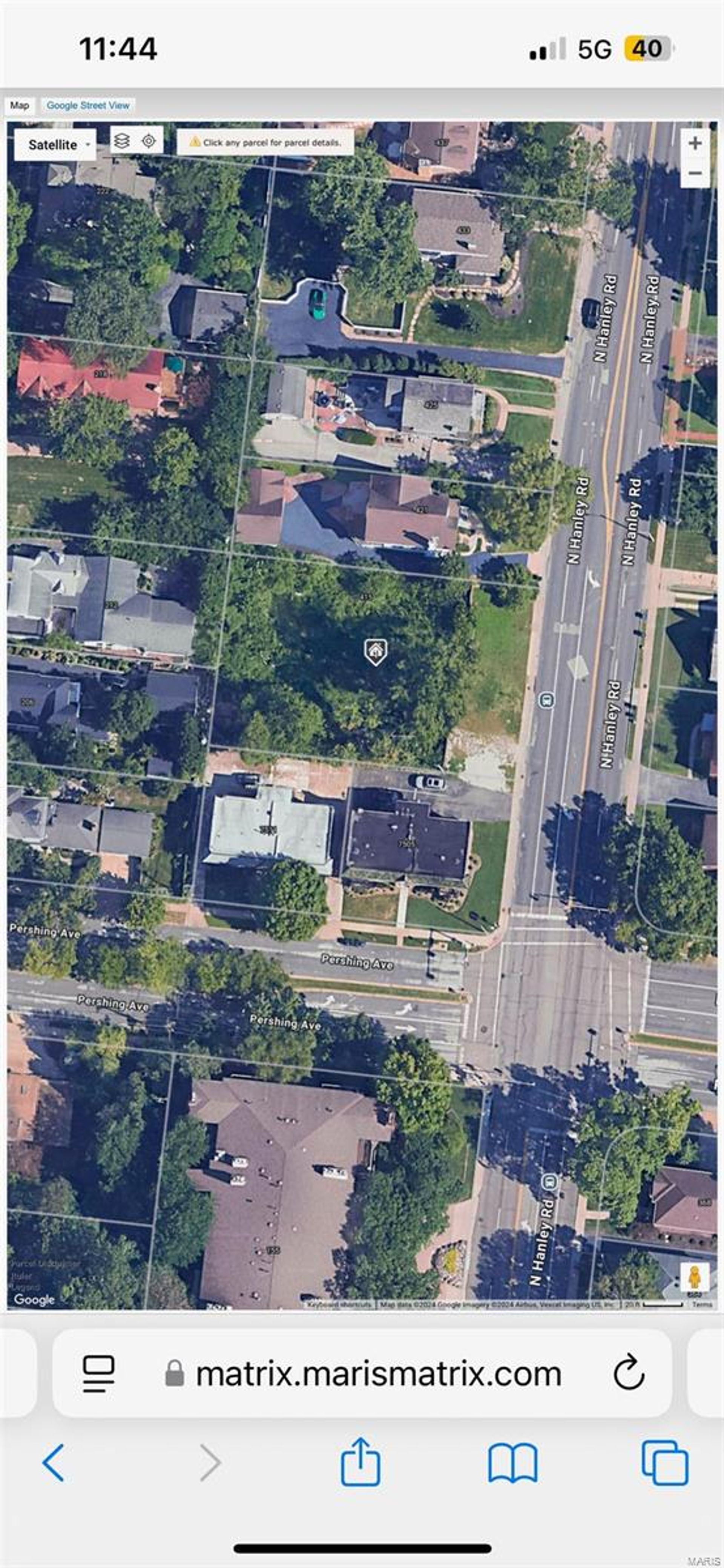Tap the house marker on the parcel
The width and height of the screenshot is (724, 1568).
[376, 651]
